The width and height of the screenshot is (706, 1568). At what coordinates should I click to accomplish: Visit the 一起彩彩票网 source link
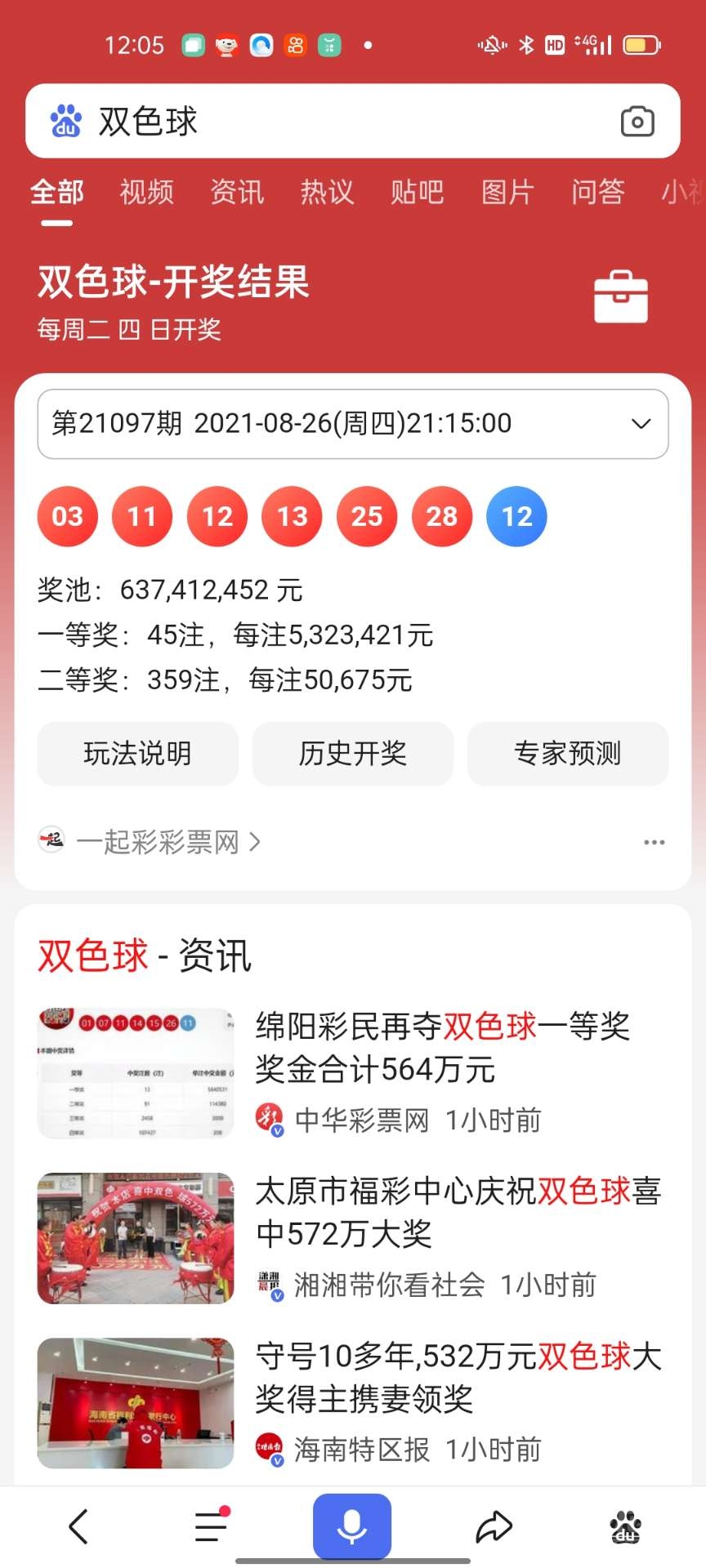pos(157,842)
